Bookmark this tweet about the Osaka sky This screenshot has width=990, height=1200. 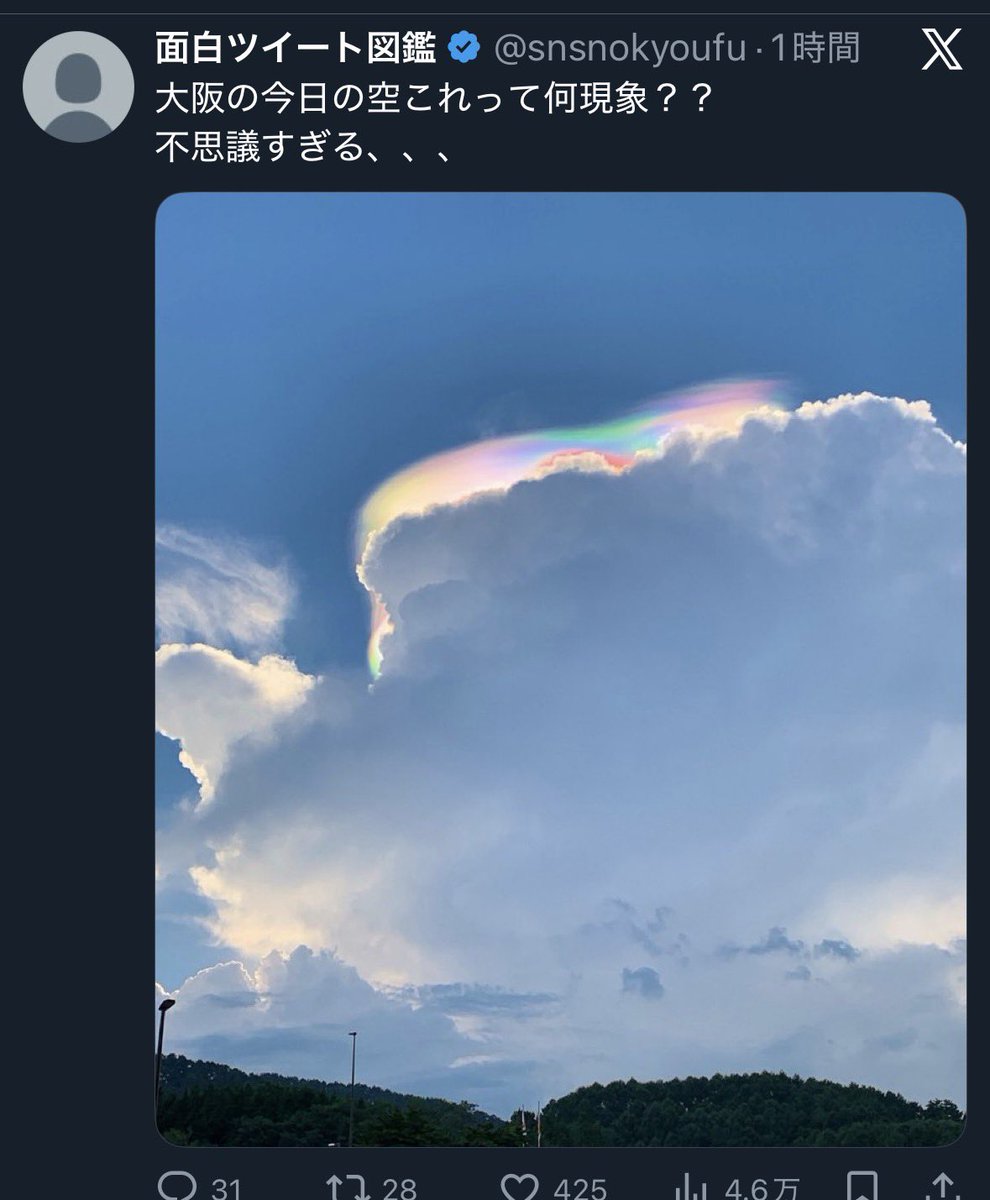(862, 1187)
